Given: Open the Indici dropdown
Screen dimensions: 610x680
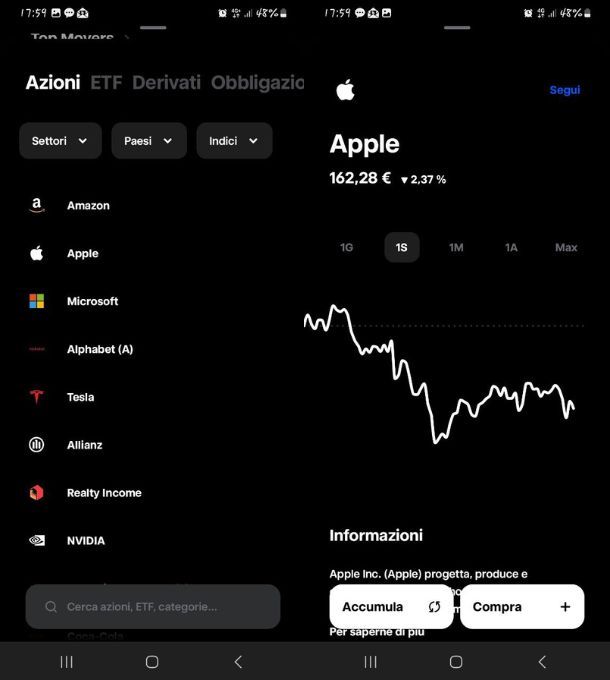Looking at the screenshot, I should click(x=234, y=141).
